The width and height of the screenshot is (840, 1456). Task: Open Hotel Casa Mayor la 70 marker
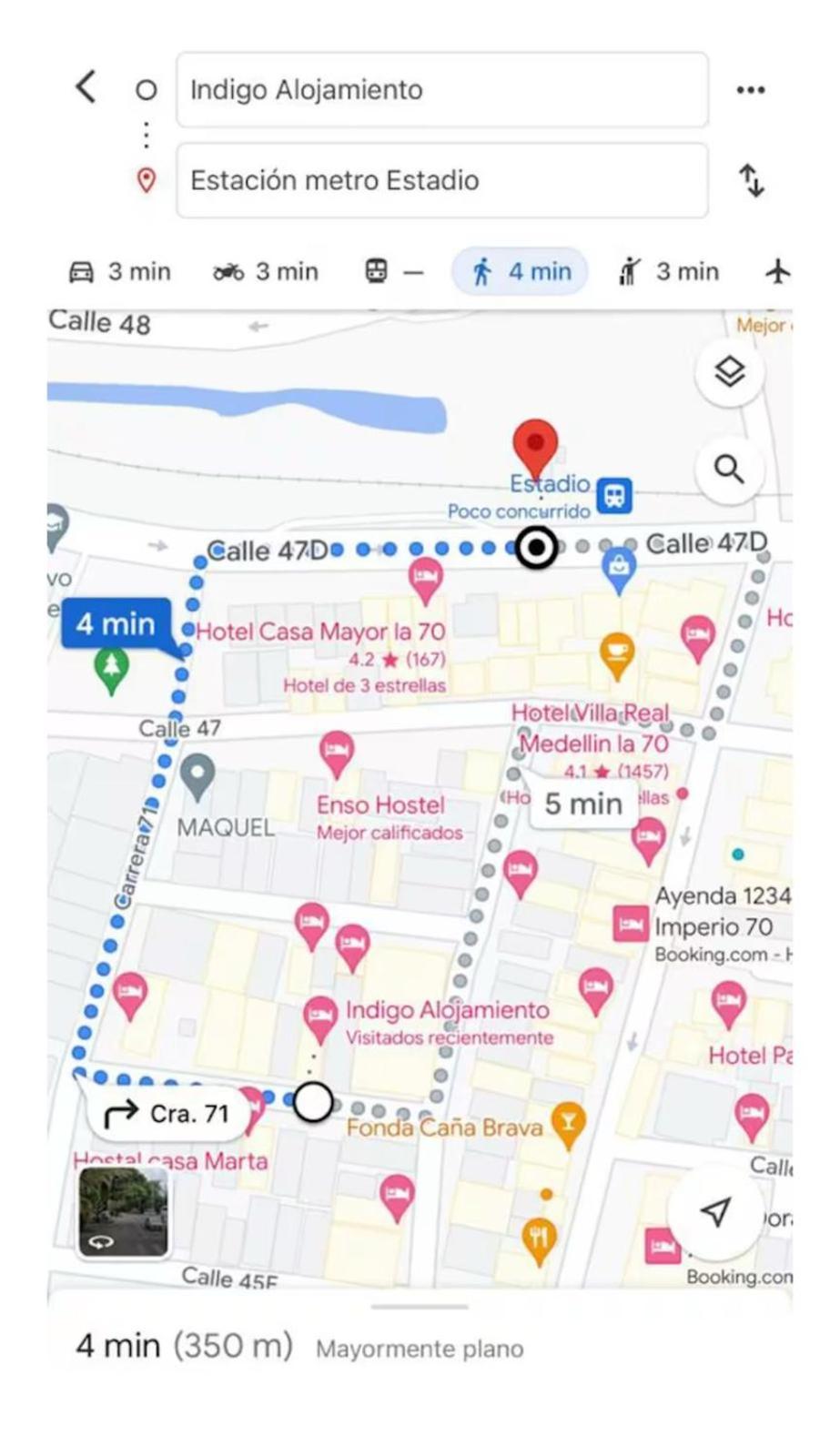(x=425, y=578)
